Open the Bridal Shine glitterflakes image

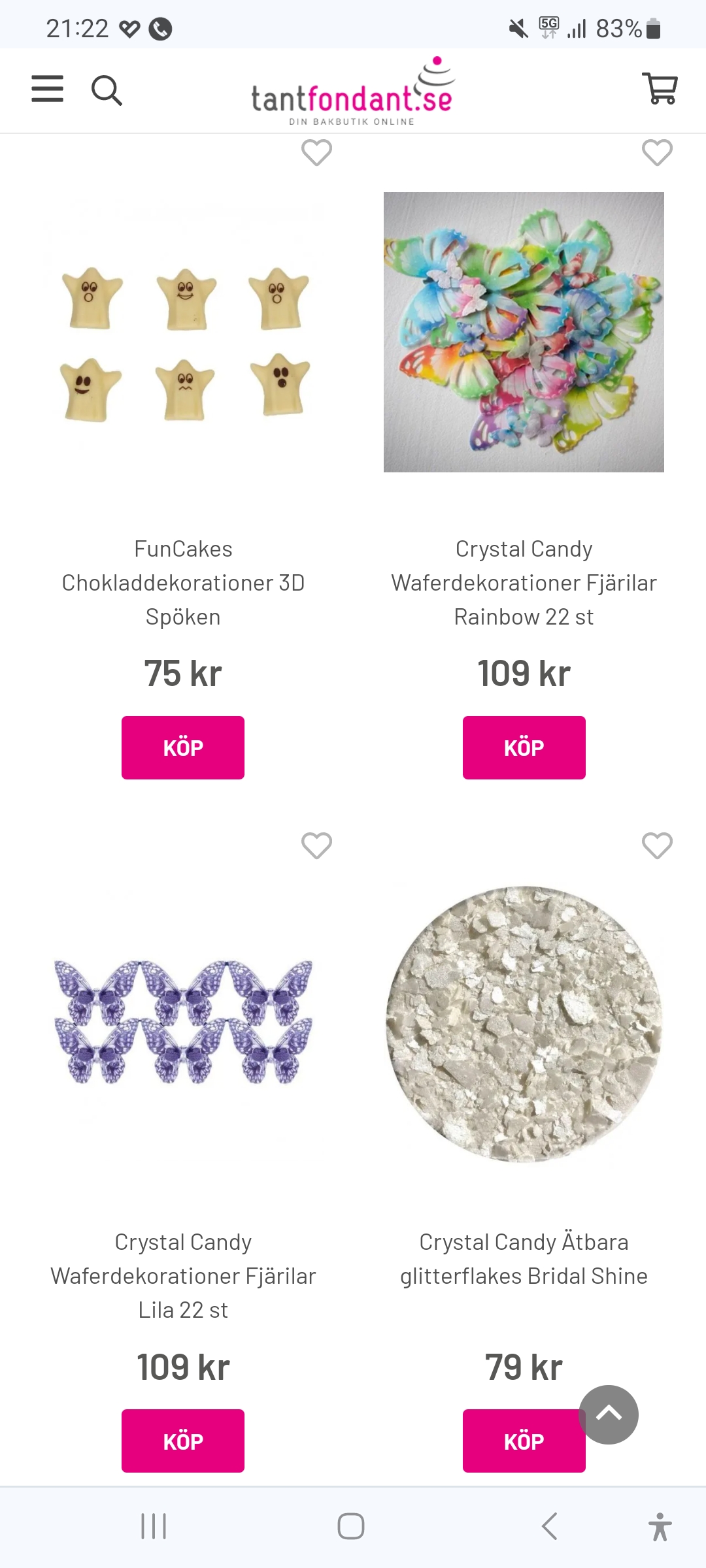coord(524,1024)
